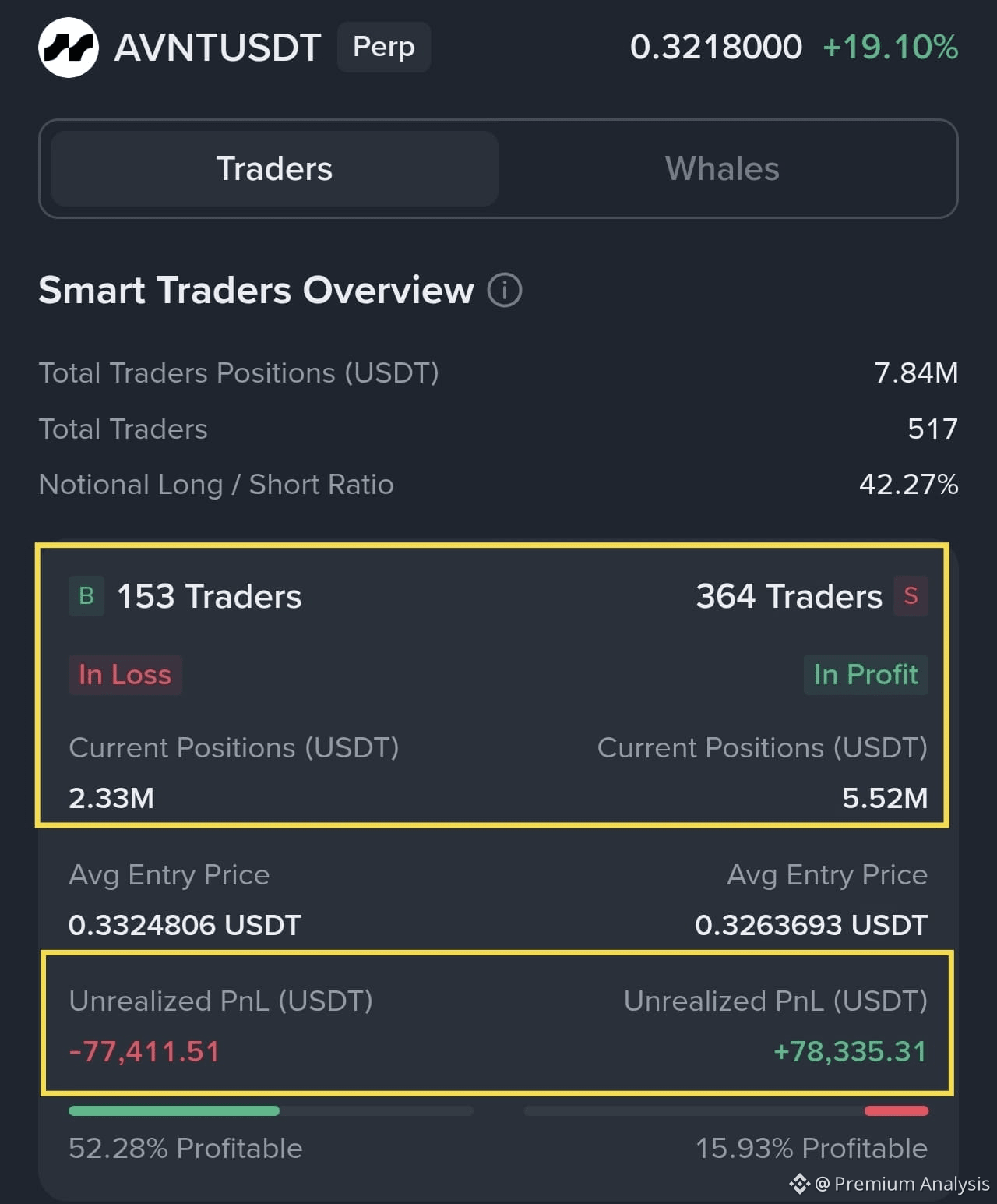Open the Smart Traders Overview info icon

[505, 291]
